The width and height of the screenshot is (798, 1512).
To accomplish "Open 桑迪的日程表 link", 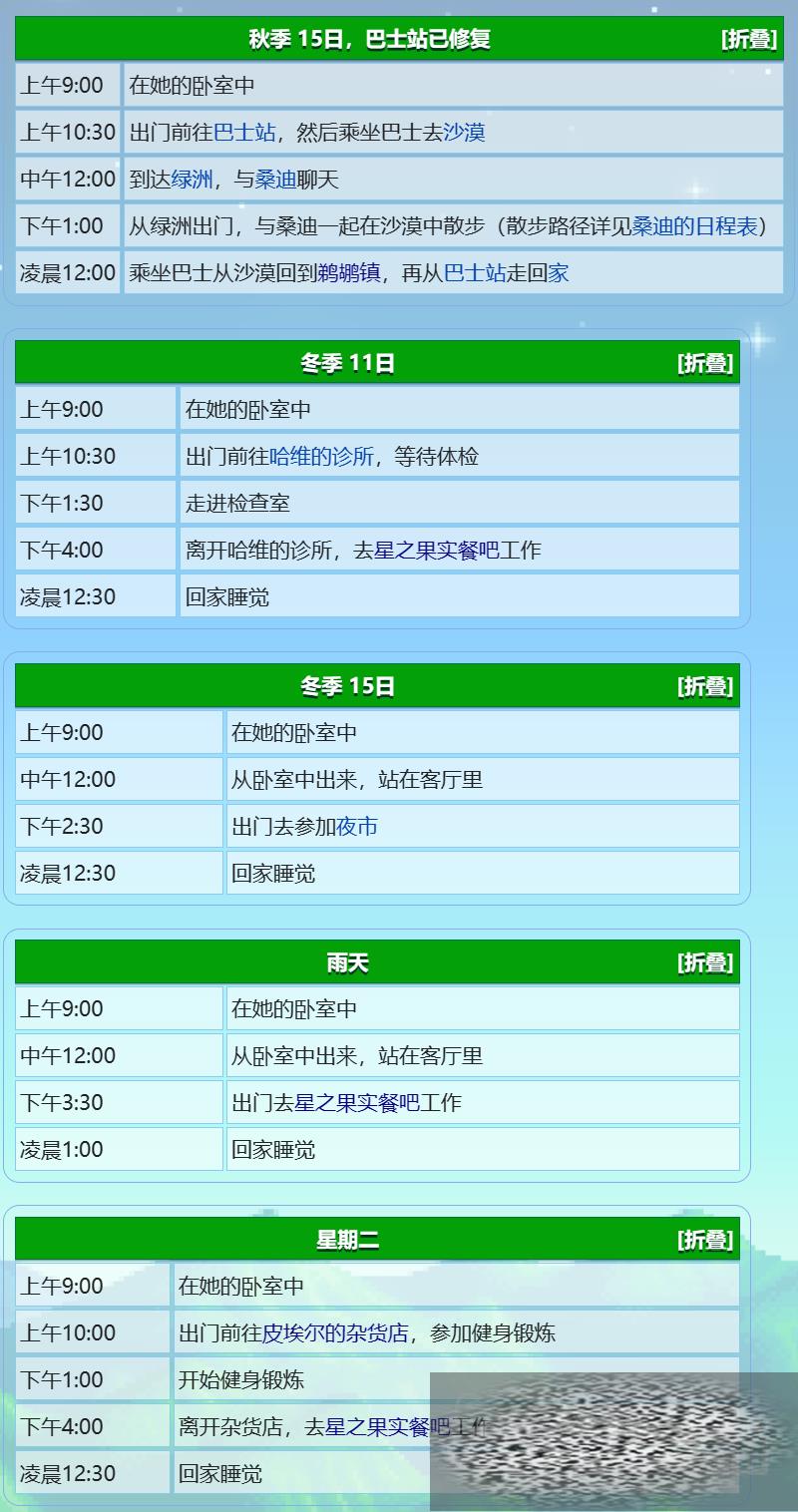I will point(694,226).
